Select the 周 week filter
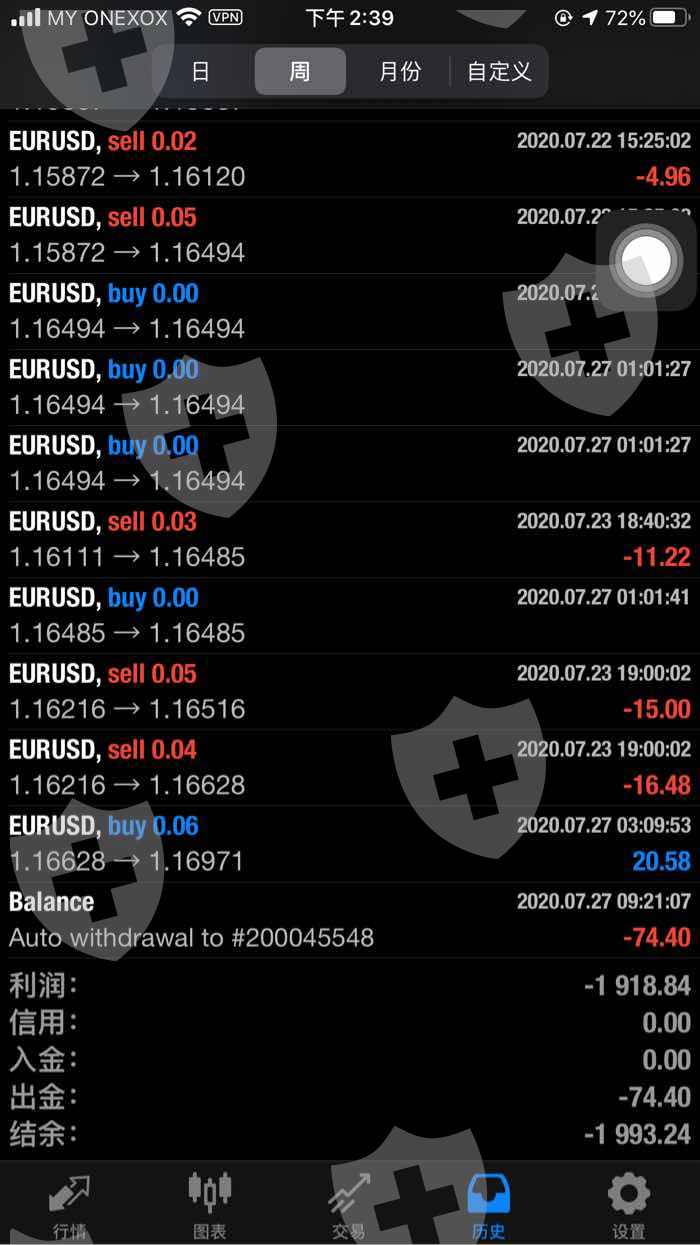 (x=300, y=72)
